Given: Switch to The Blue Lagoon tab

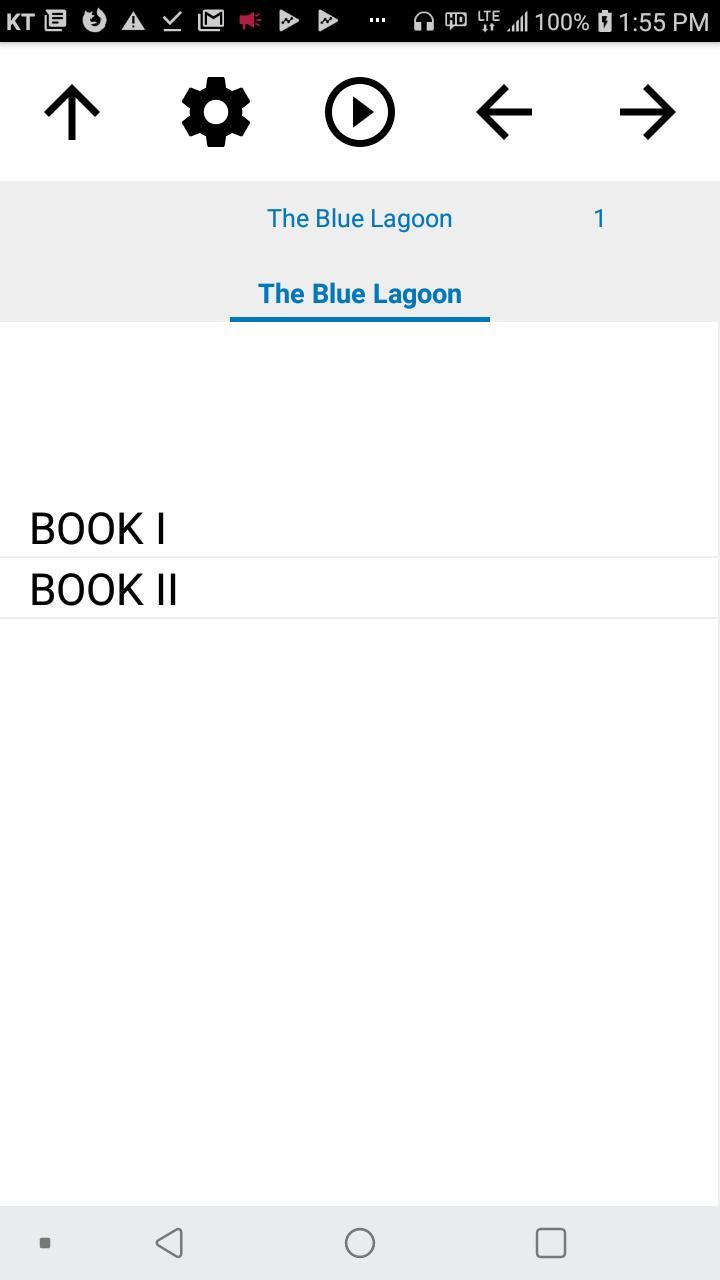Looking at the screenshot, I should point(359,293).
